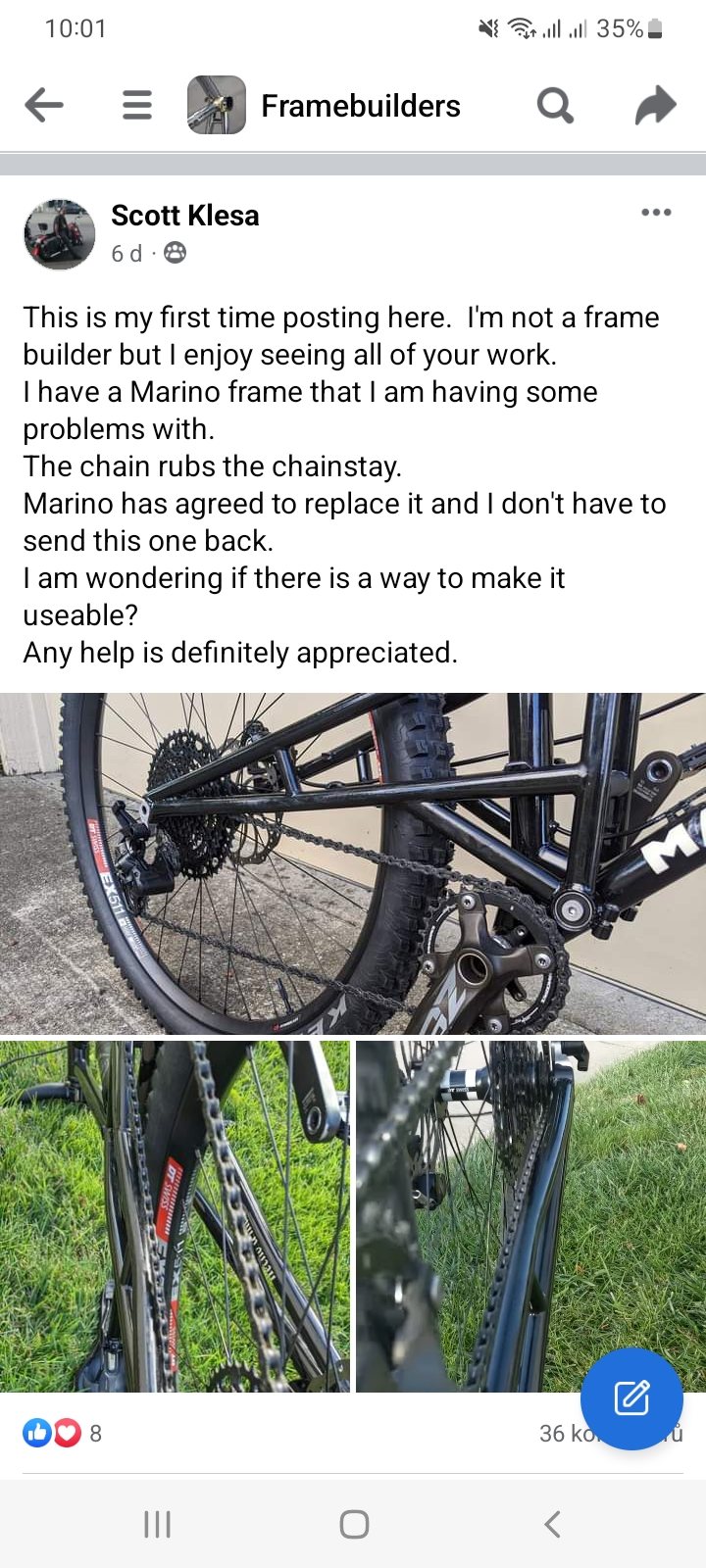Open the recent apps view
706x1568 pixels.
coord(157,1524)
